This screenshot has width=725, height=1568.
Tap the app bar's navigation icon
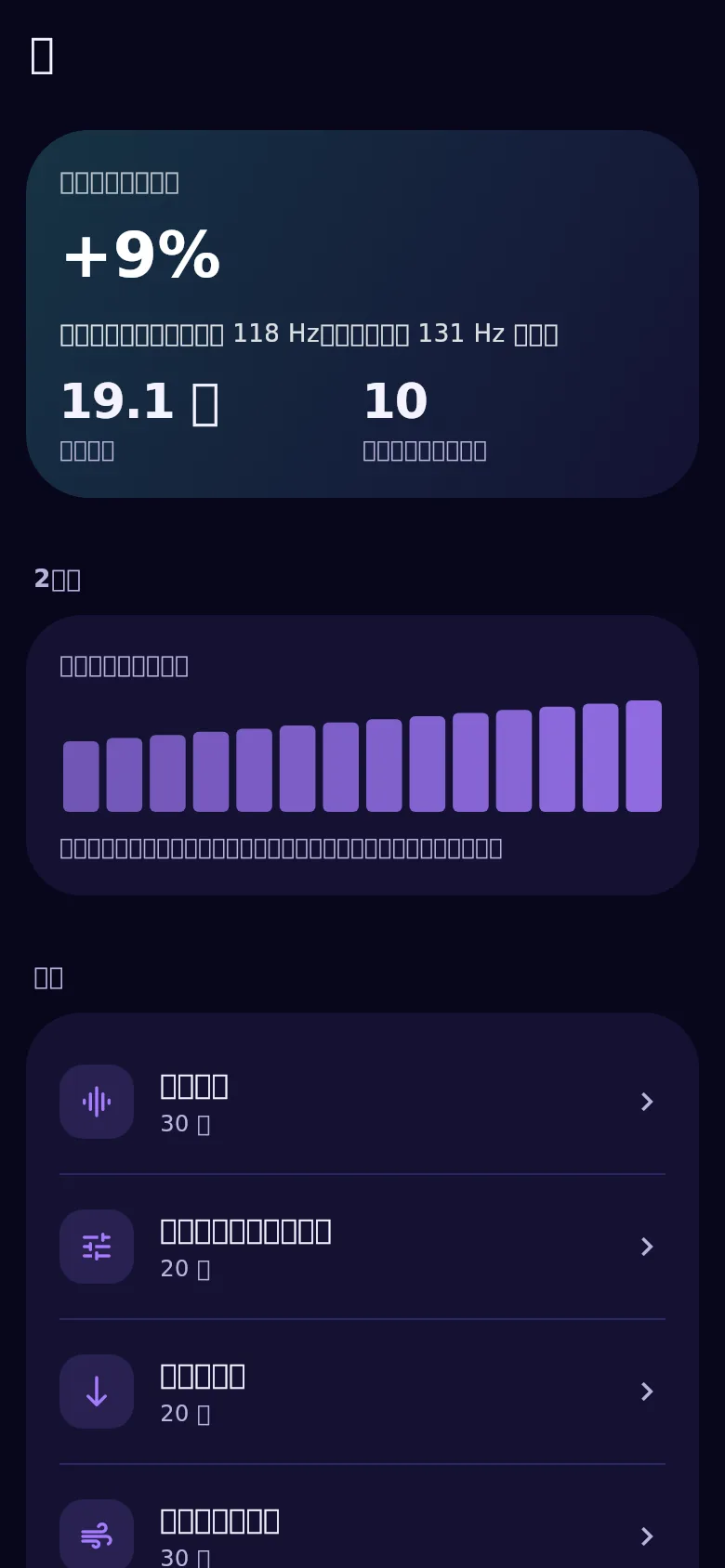tap(42, 56)
